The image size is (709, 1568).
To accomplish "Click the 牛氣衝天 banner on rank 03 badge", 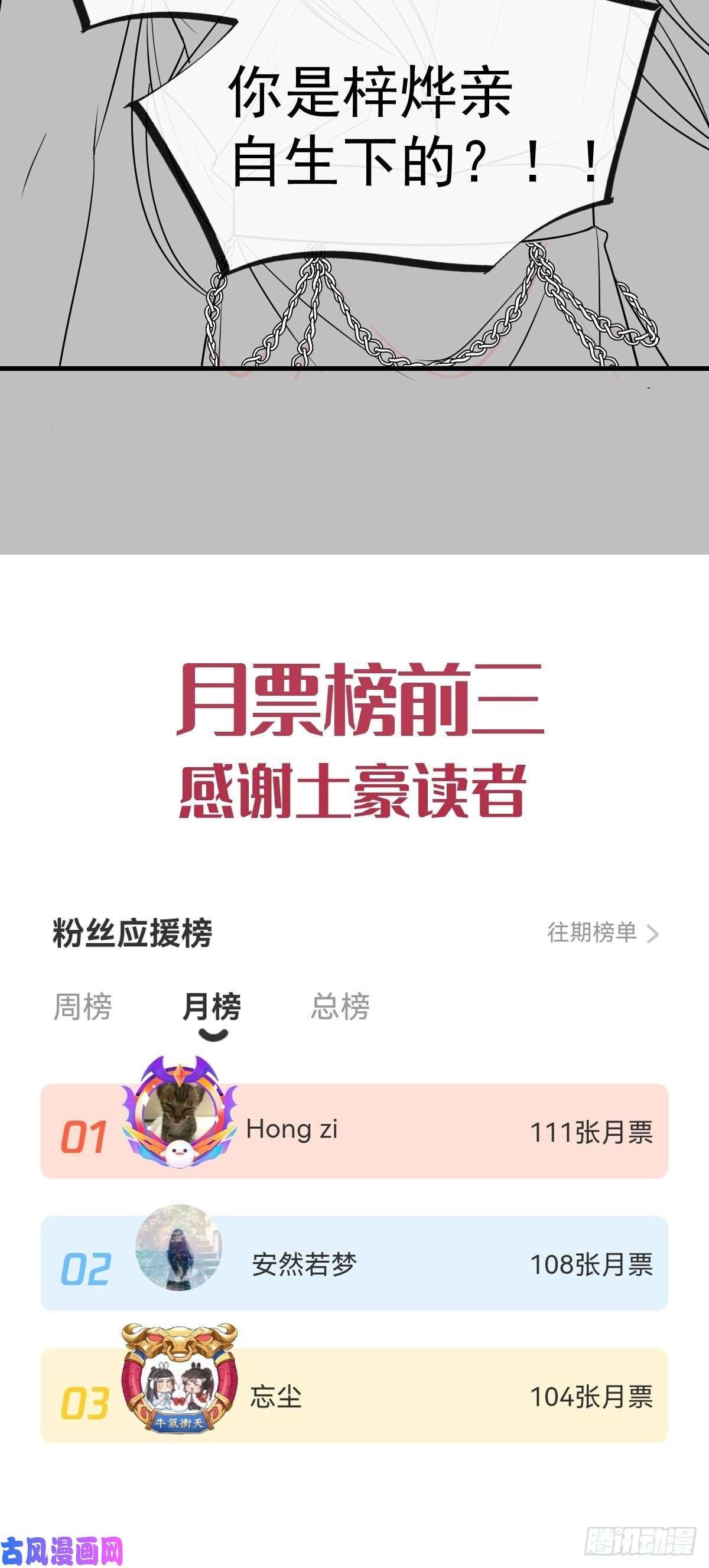I will pos(179,1423).
